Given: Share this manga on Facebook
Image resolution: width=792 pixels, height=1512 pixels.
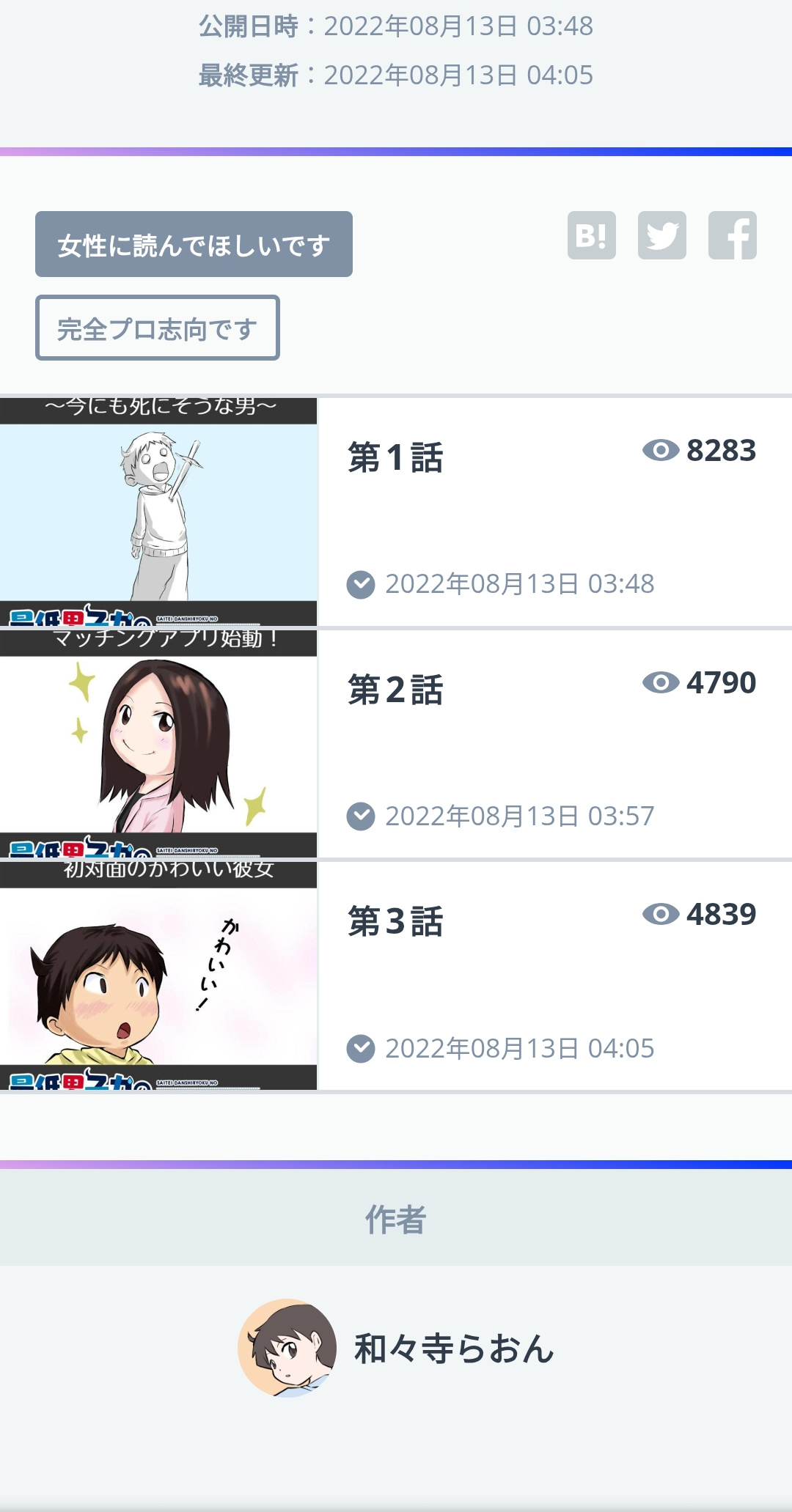Looking at the screenshot, I should [732, 235].
